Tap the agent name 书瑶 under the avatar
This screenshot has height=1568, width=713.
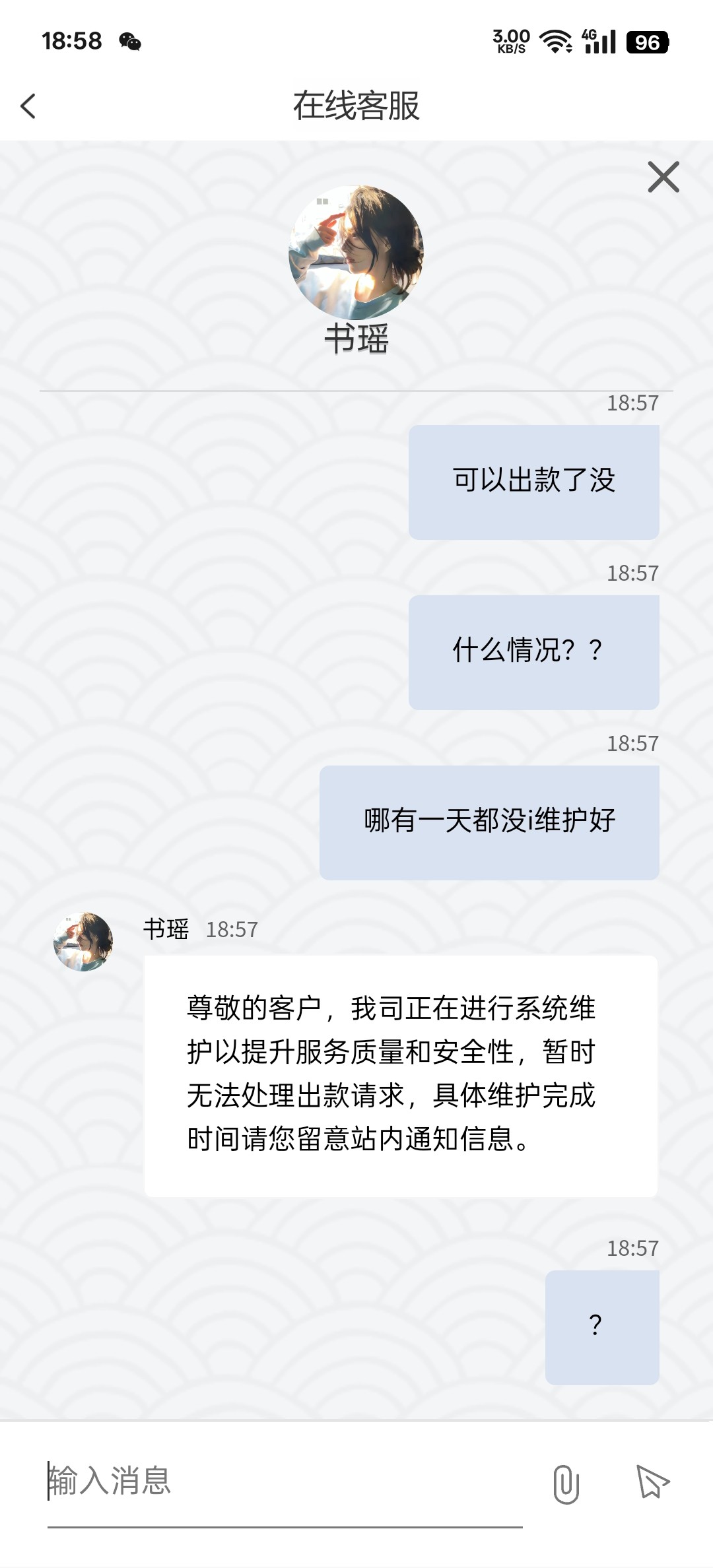356,341
